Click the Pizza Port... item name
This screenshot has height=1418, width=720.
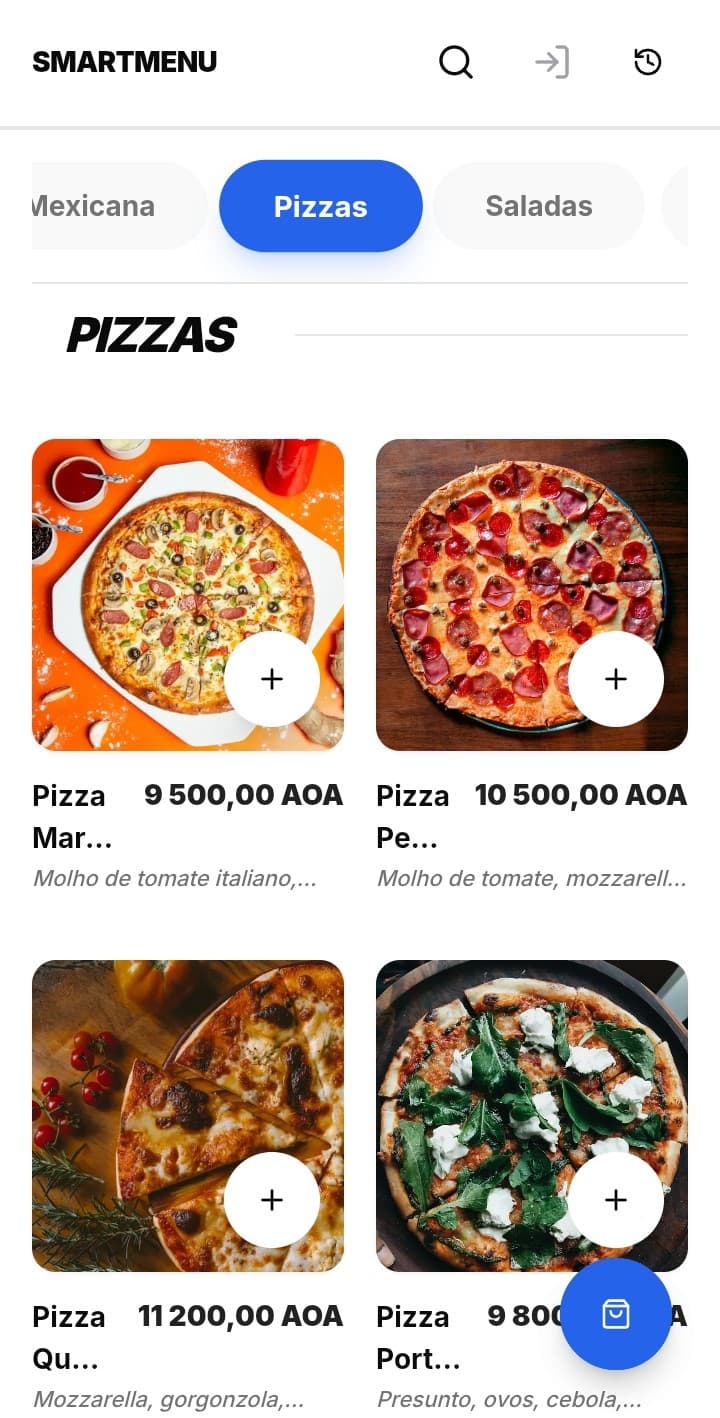[x=414, y=1337]
